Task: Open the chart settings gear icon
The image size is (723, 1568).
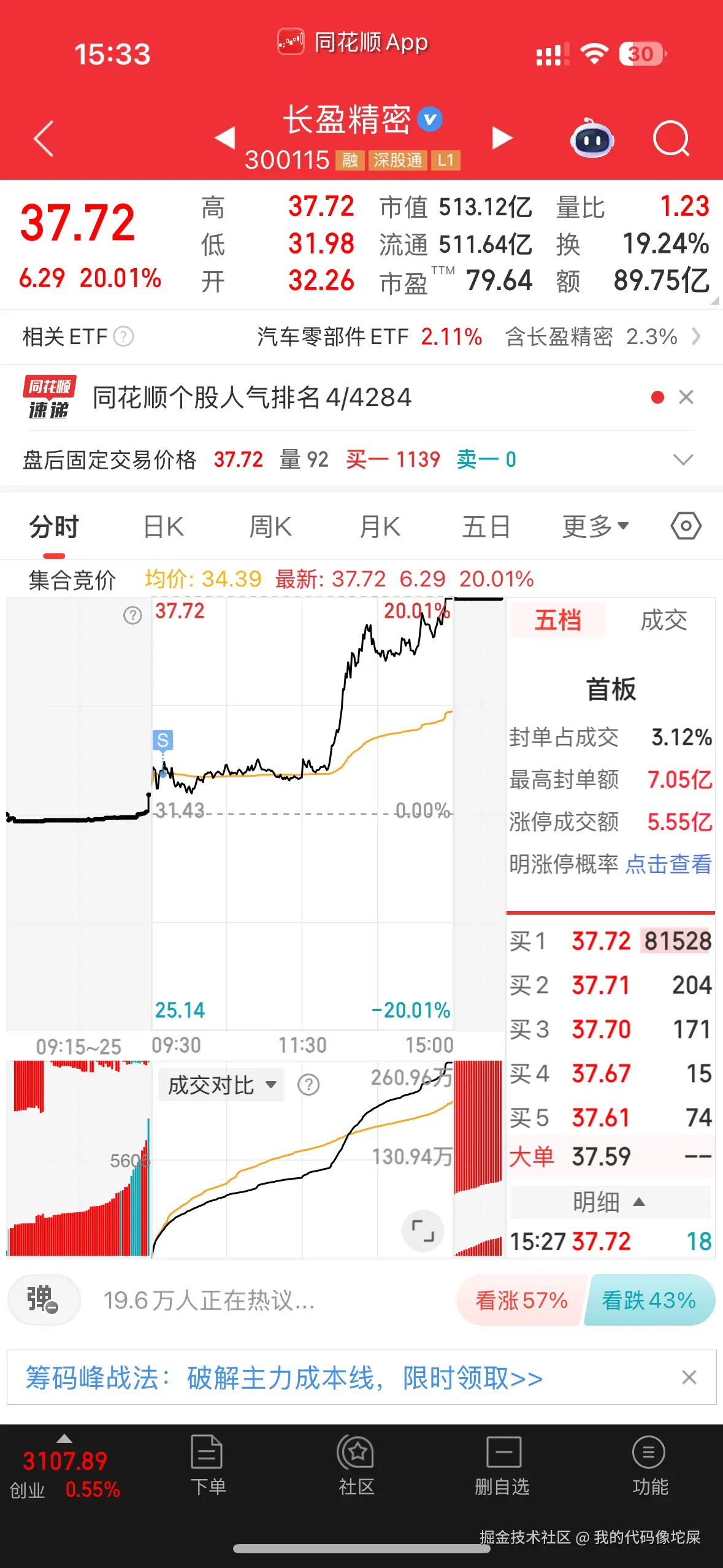Action: [x=686, y=526]
